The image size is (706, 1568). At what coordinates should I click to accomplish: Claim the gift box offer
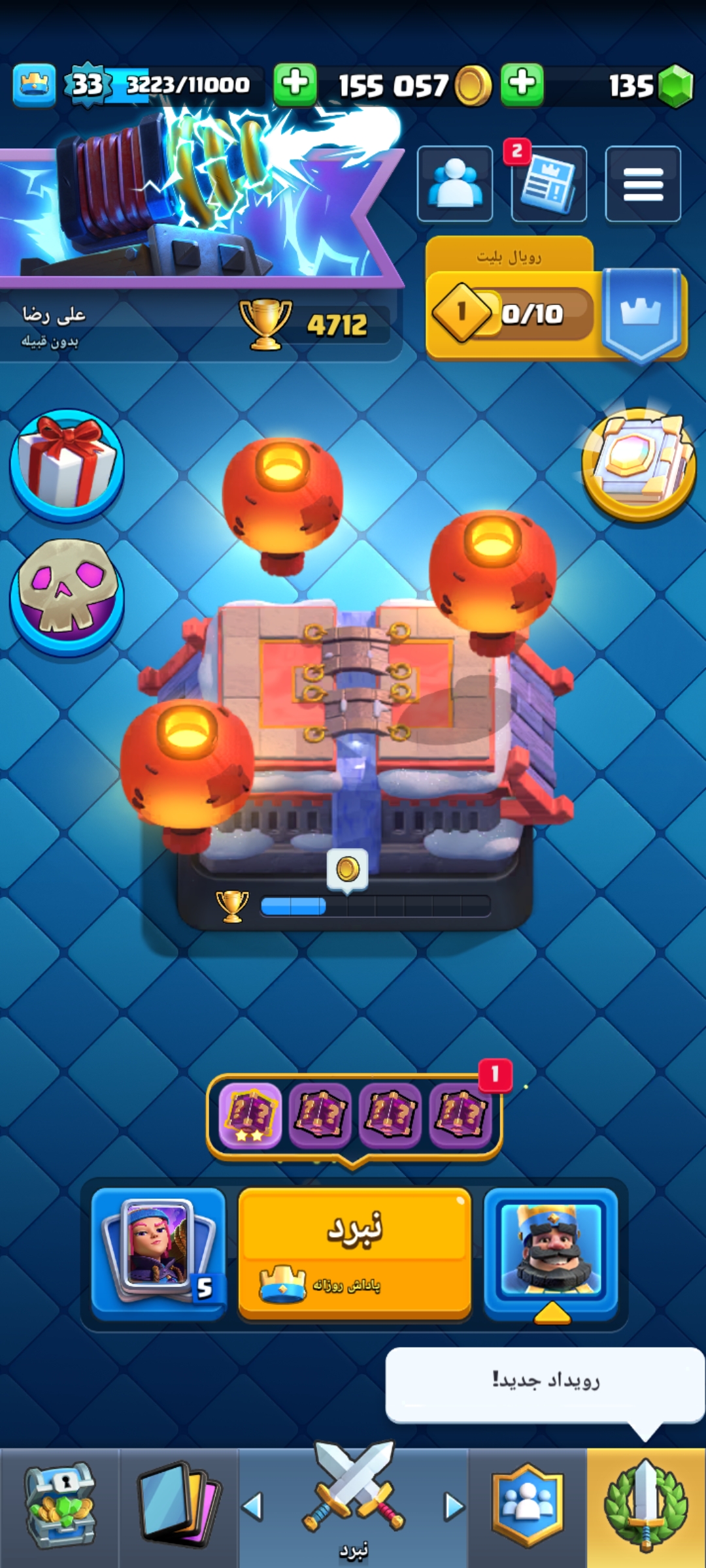66,465
